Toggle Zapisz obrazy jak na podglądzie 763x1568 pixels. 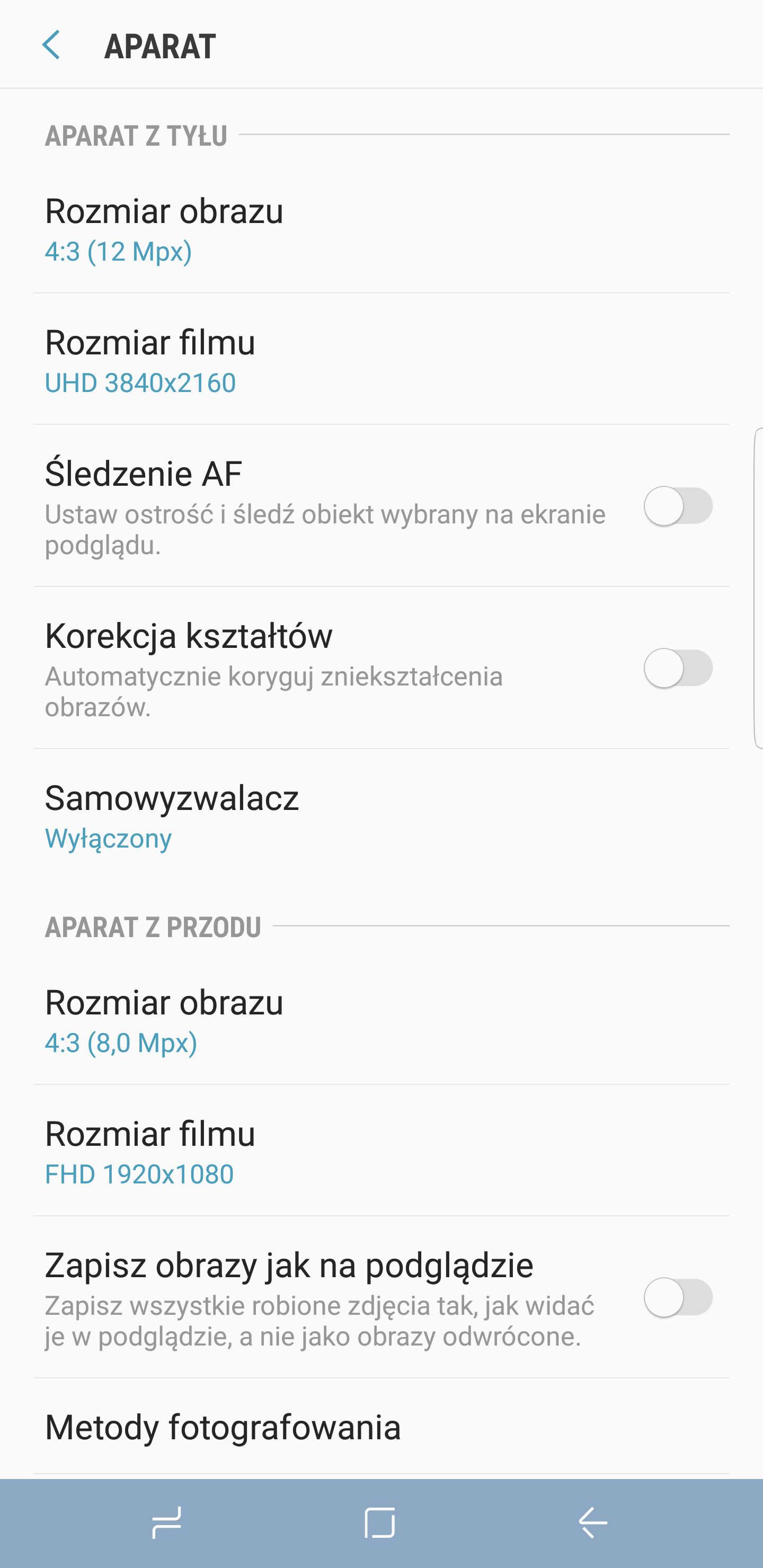(678, 1297)
